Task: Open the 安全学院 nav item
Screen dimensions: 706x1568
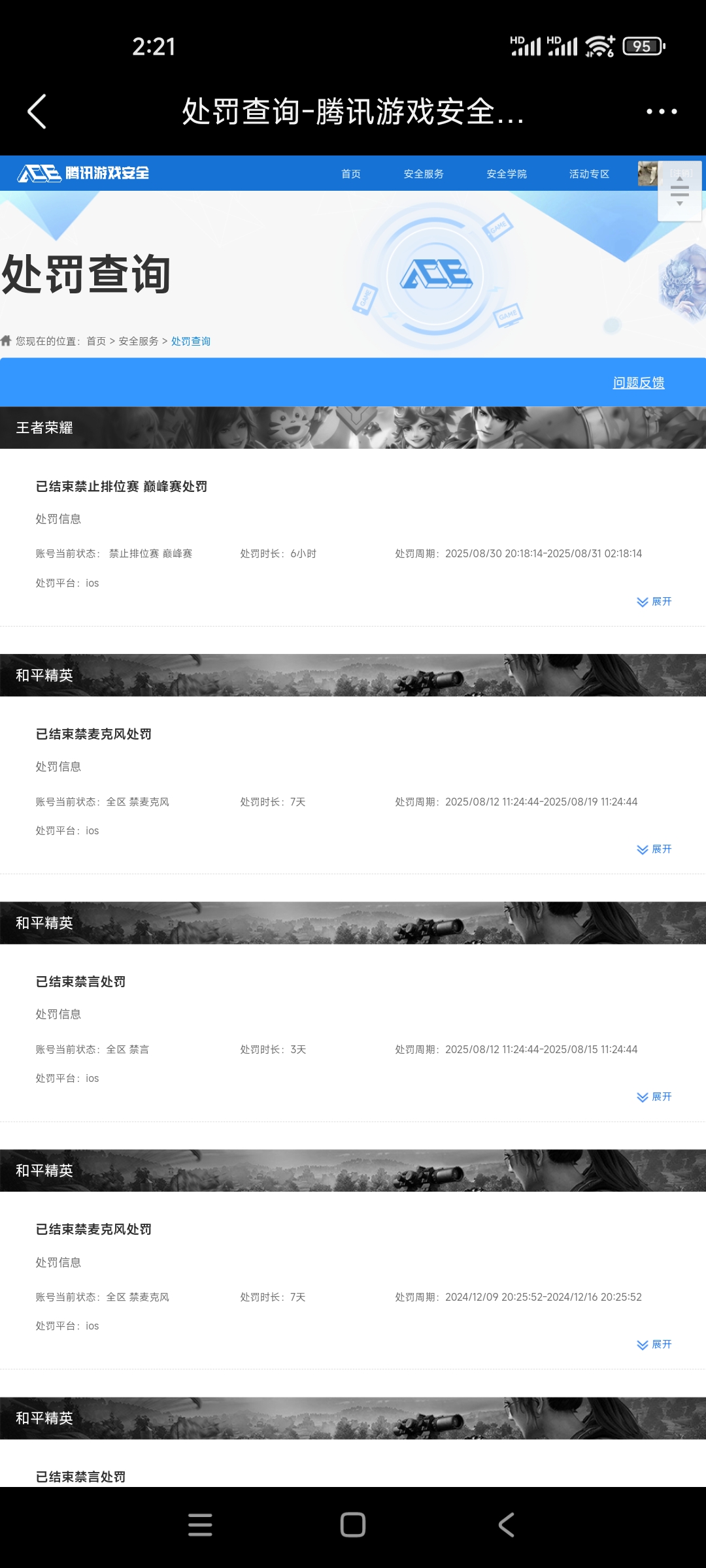Action: (x=507, y=174)
